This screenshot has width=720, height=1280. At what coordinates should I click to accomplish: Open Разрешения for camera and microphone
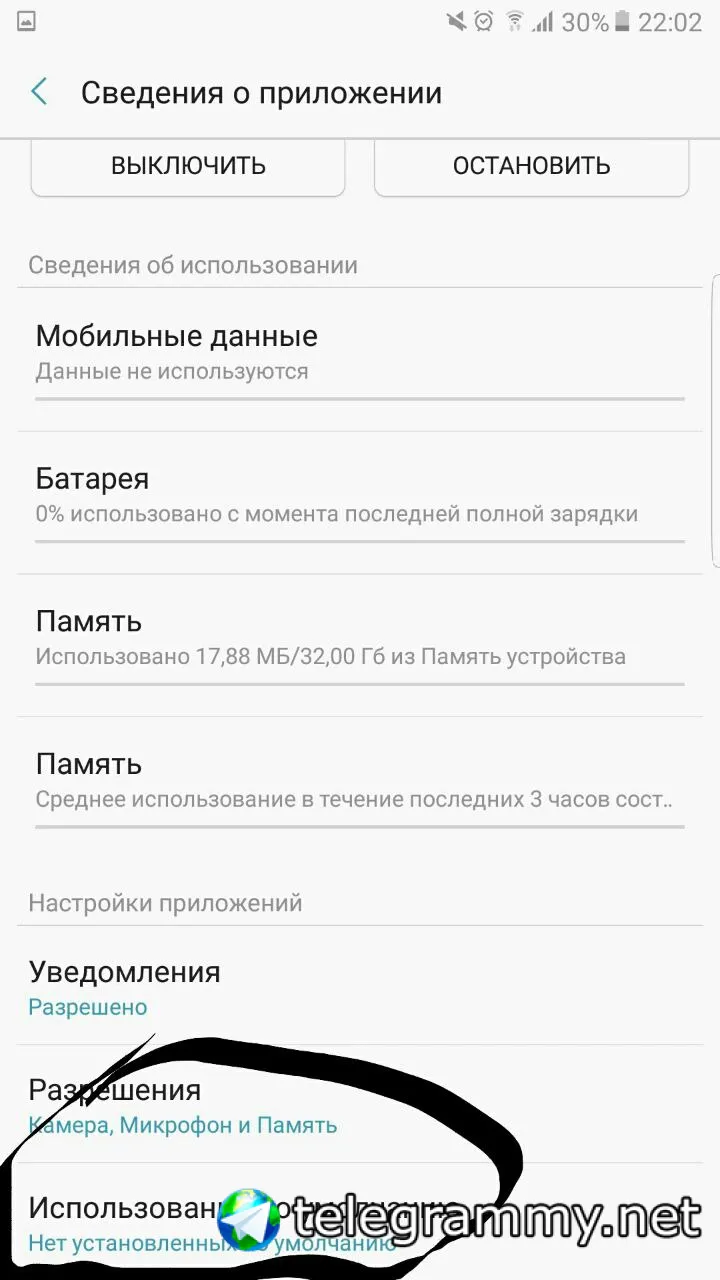360,1106
